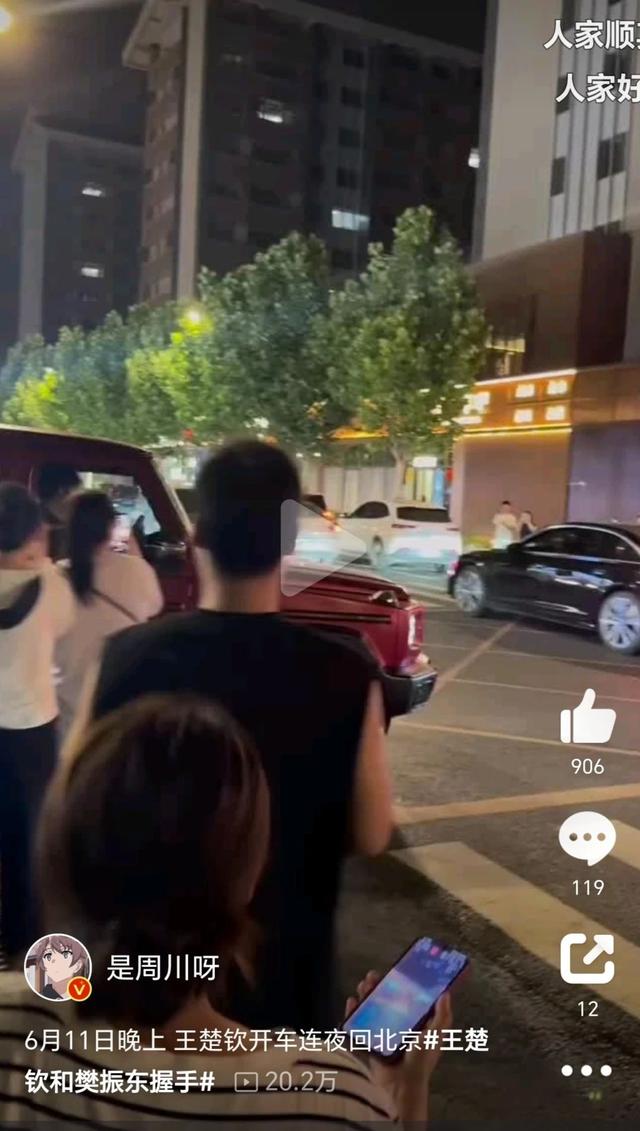Open 是周川呀's profile avatar
The width and height of the screenshot is (640, 1131).
pyautogui.click(x=58, y=967)
